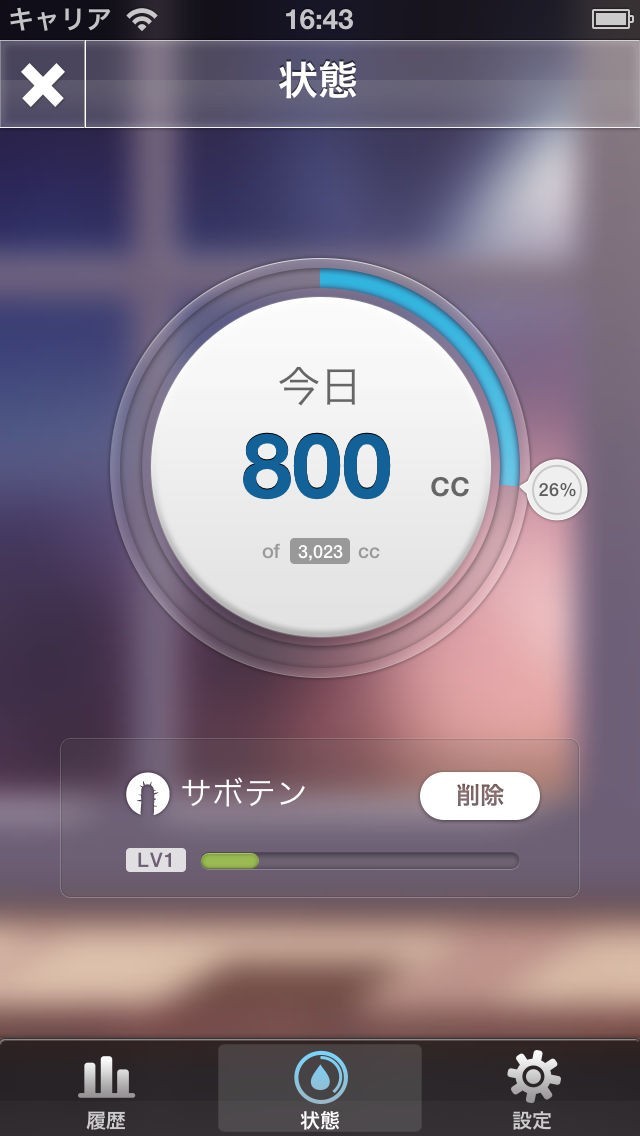Image resolution: width=640 pixels, height=1136 pixels.
Task: Close the 状態 screen with the X
Action: 43,85
